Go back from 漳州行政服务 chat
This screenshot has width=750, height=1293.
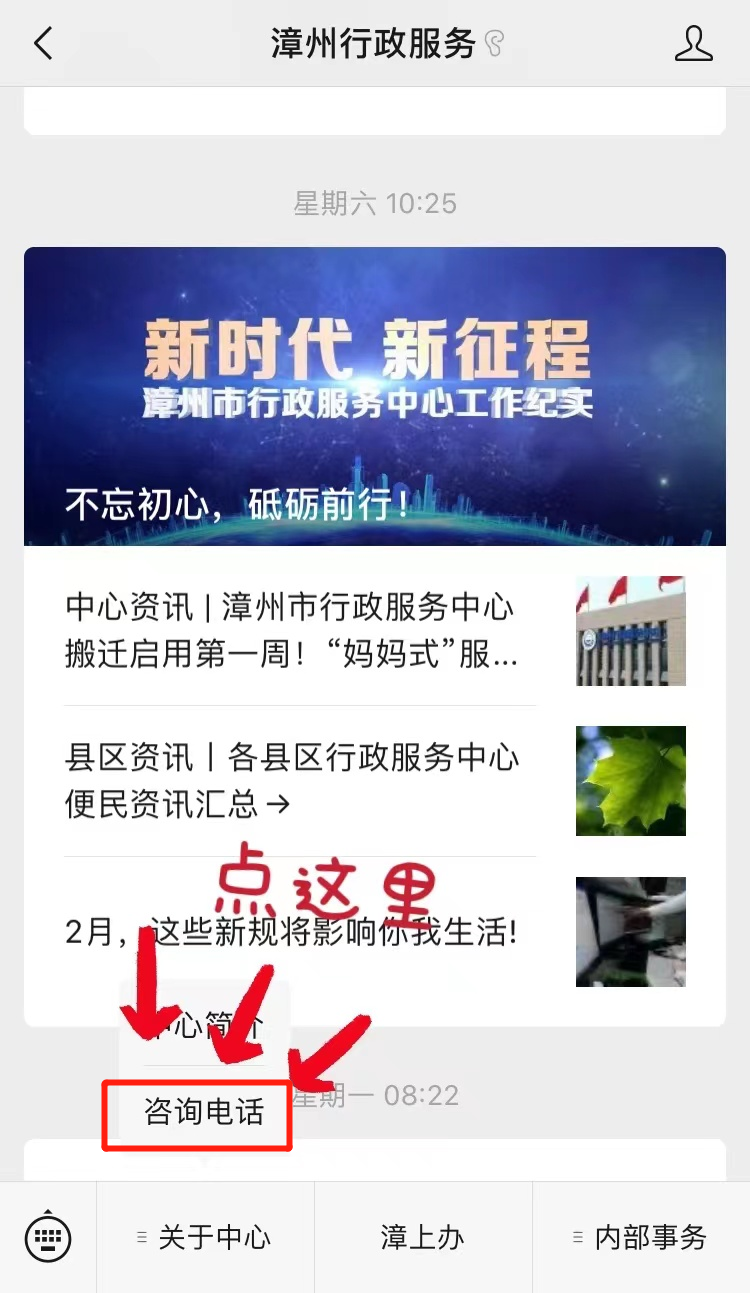pyautogui.click(x=43, y=44)
